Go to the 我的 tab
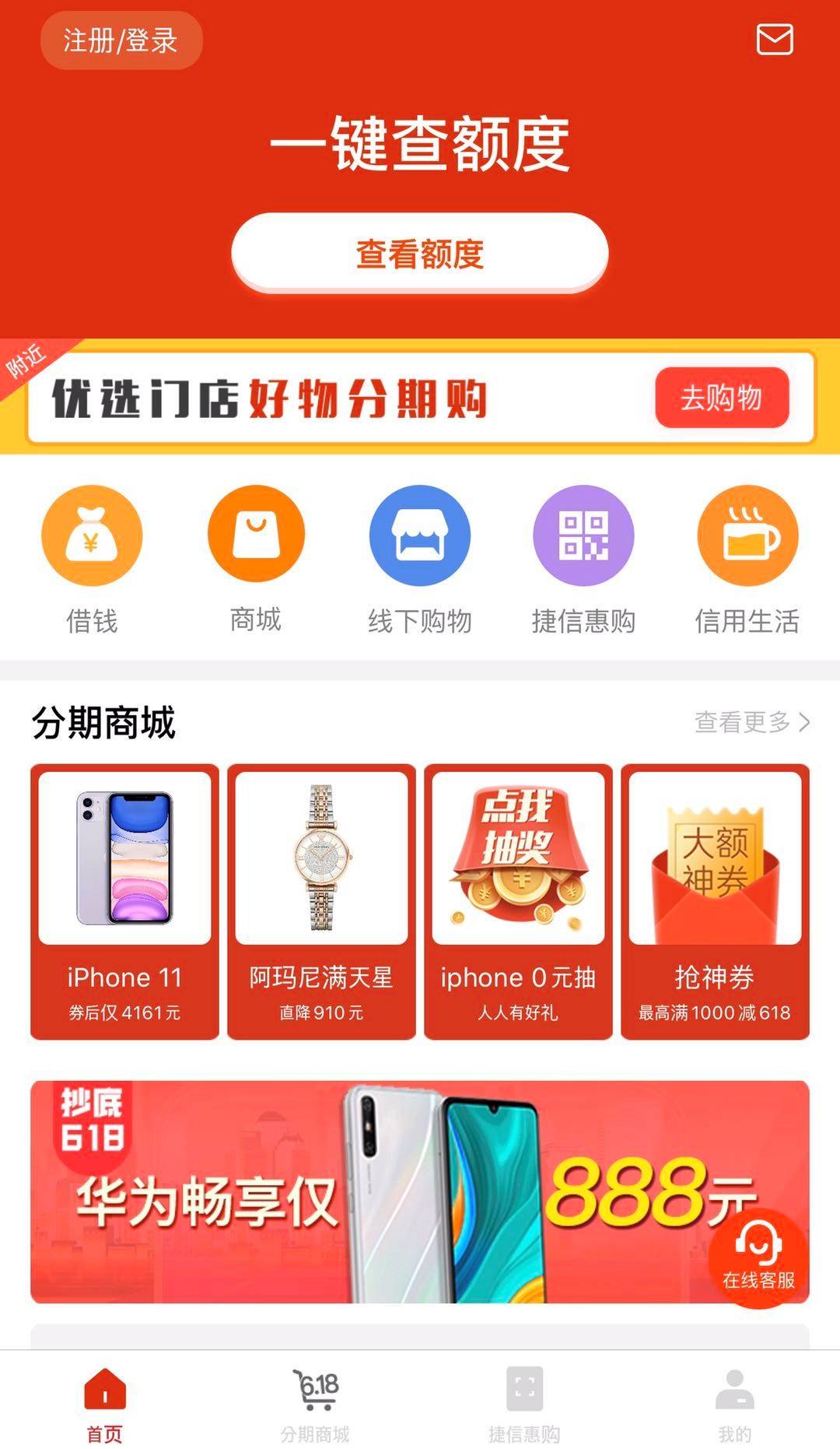This screenshot has height=1449, width=840. click(x=735, y=1403)
